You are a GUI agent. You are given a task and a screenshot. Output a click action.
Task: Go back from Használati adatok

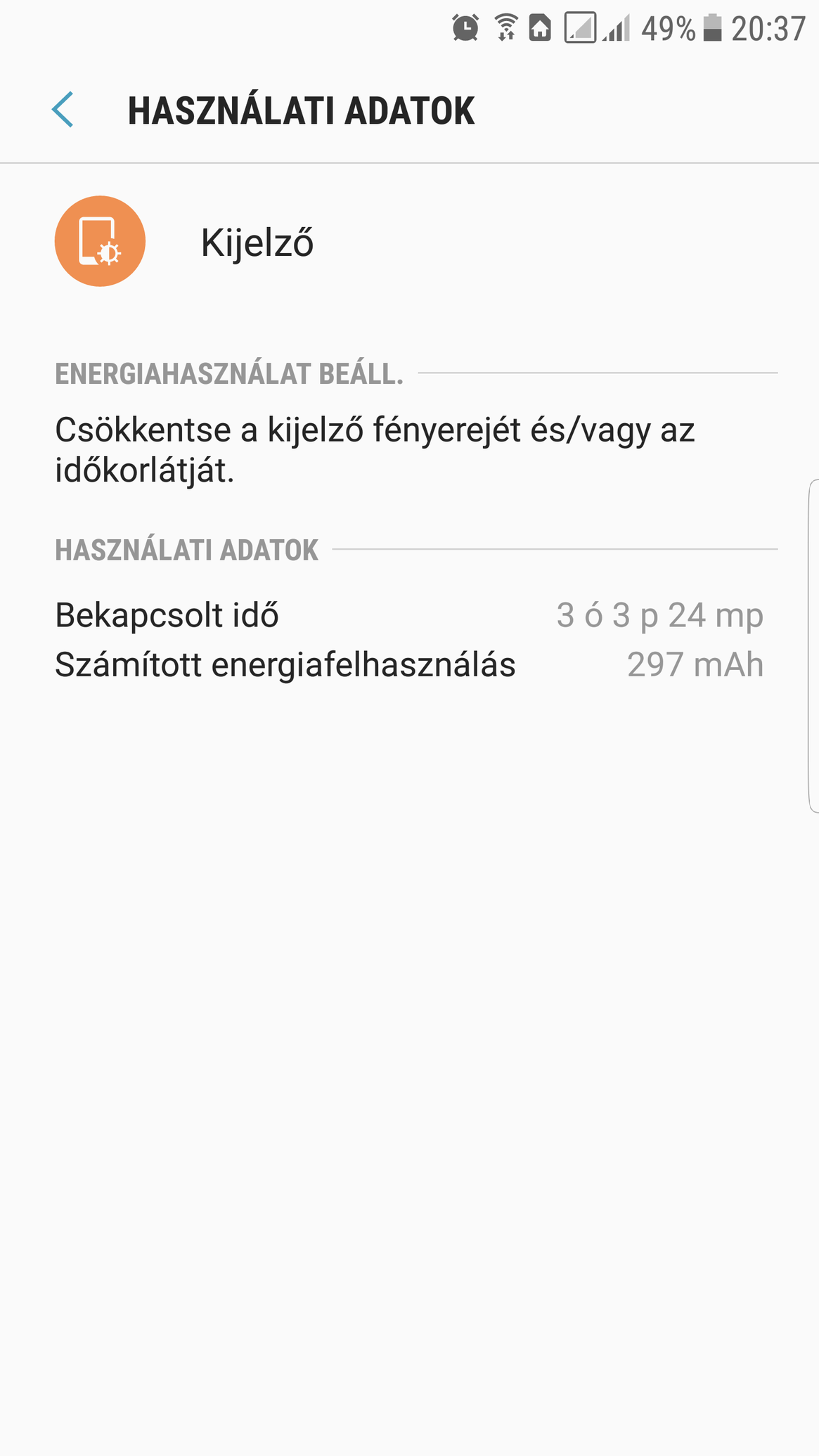63,110
